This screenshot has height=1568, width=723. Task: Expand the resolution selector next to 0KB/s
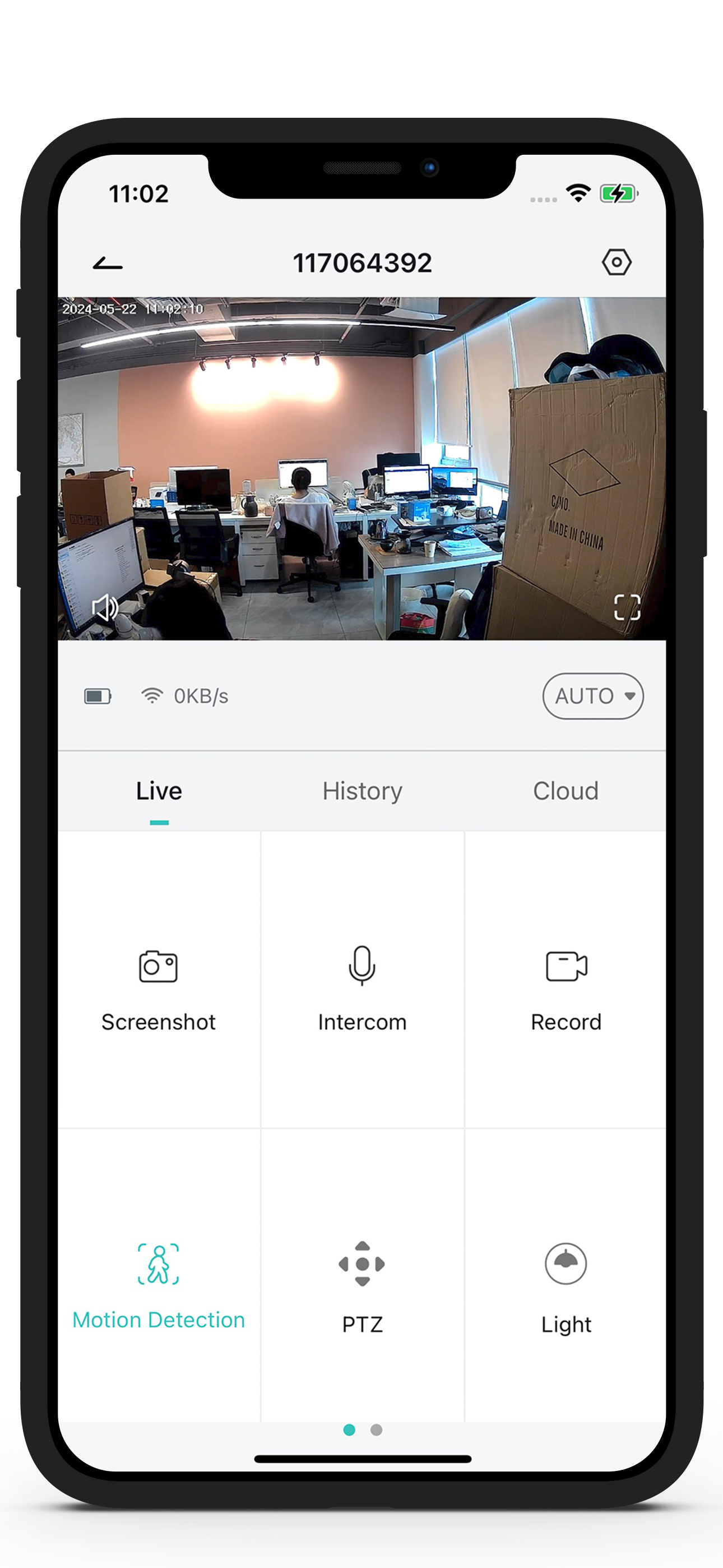[592, 696]
